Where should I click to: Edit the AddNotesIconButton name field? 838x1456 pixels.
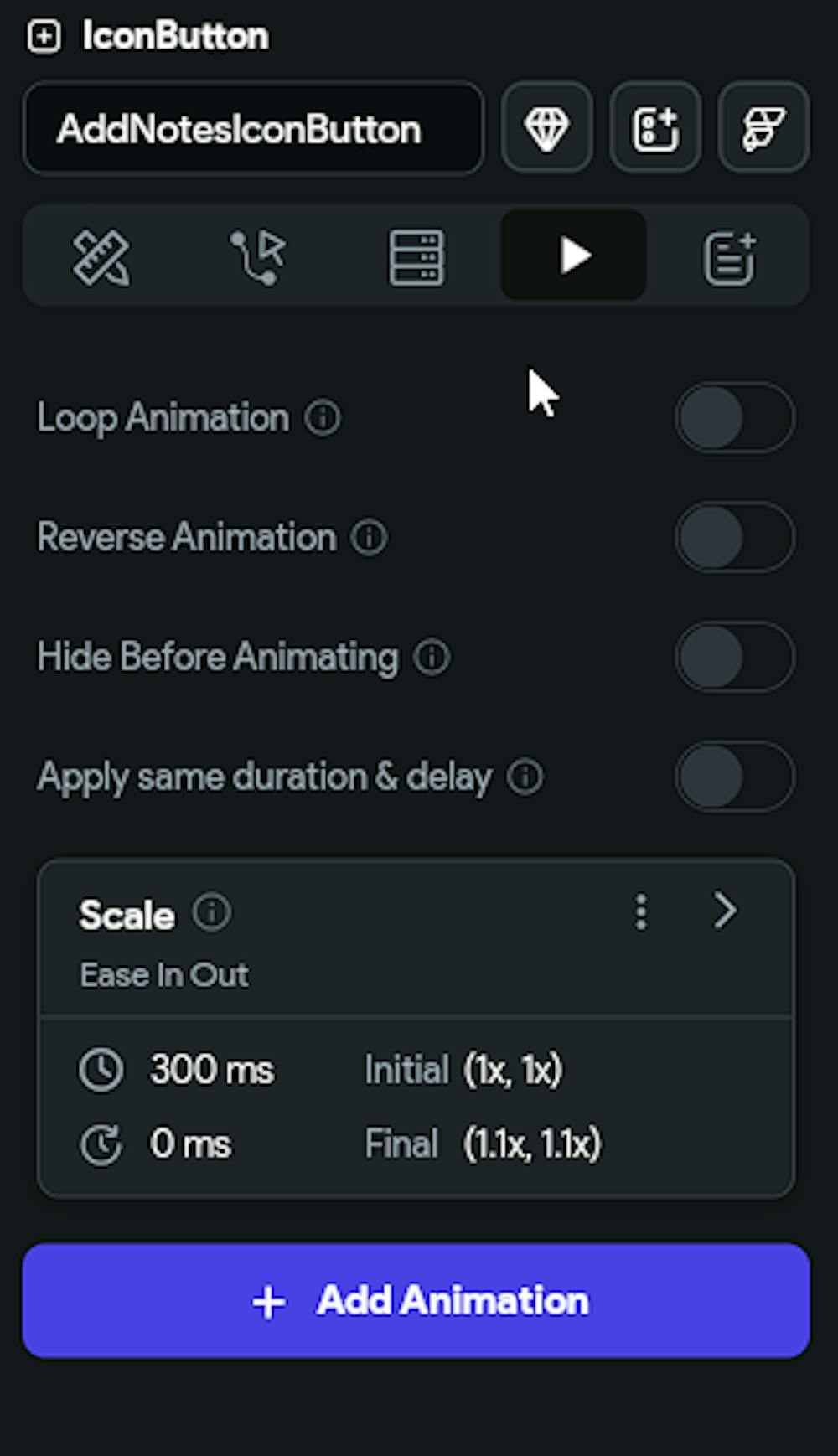tap(251, 129)
